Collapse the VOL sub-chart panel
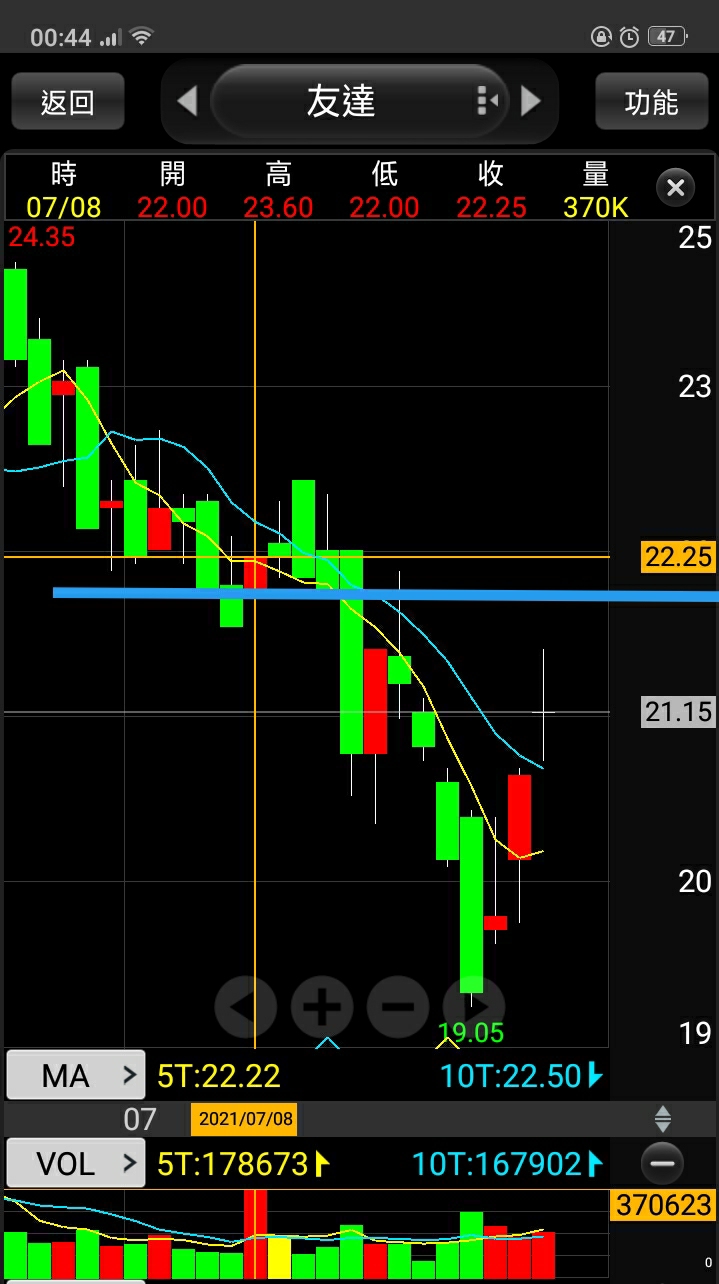This screenshot has width=719, height=1284. (662, 1164)
